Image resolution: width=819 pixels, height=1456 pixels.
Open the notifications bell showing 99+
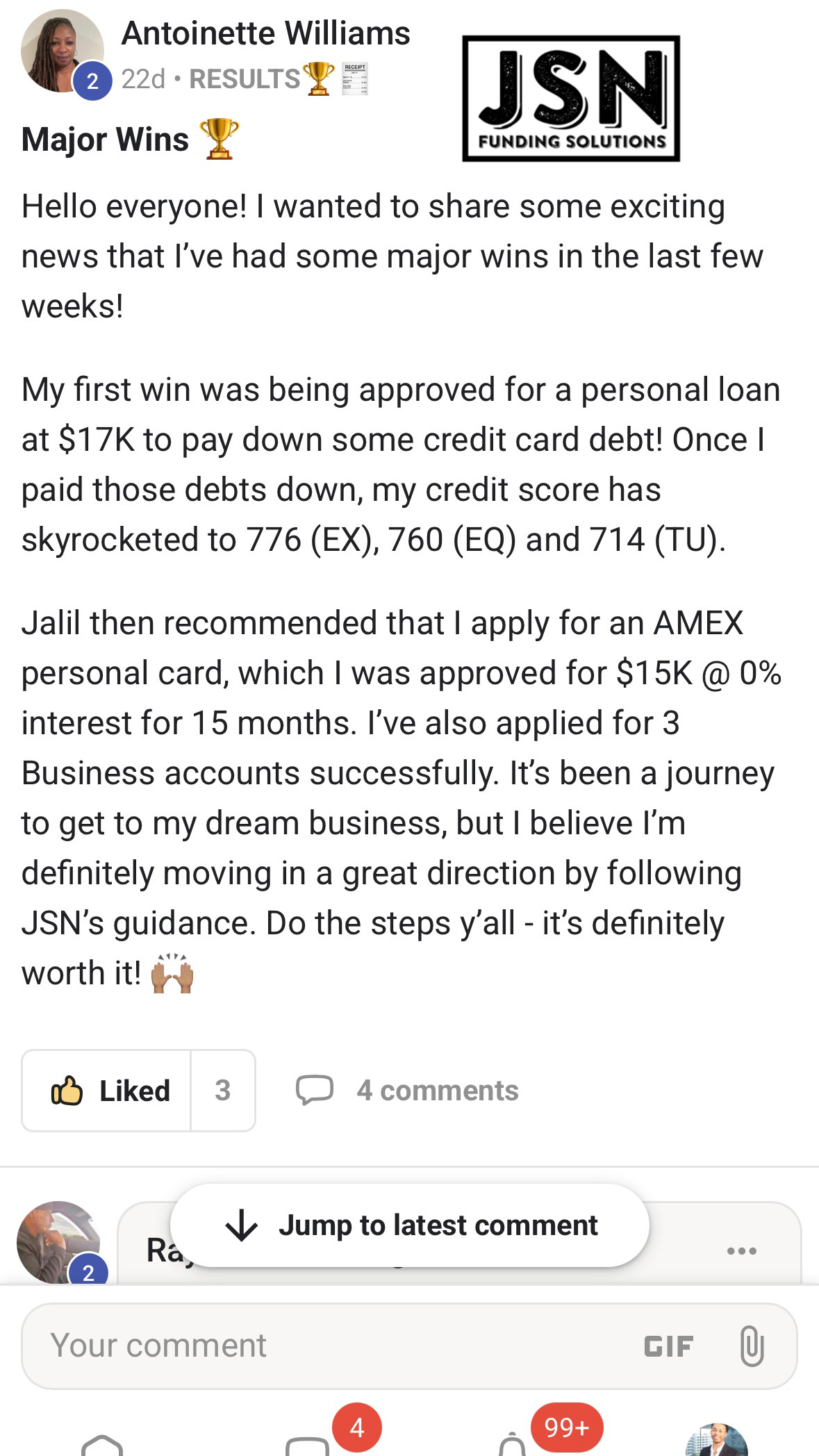pos(513,1443)
